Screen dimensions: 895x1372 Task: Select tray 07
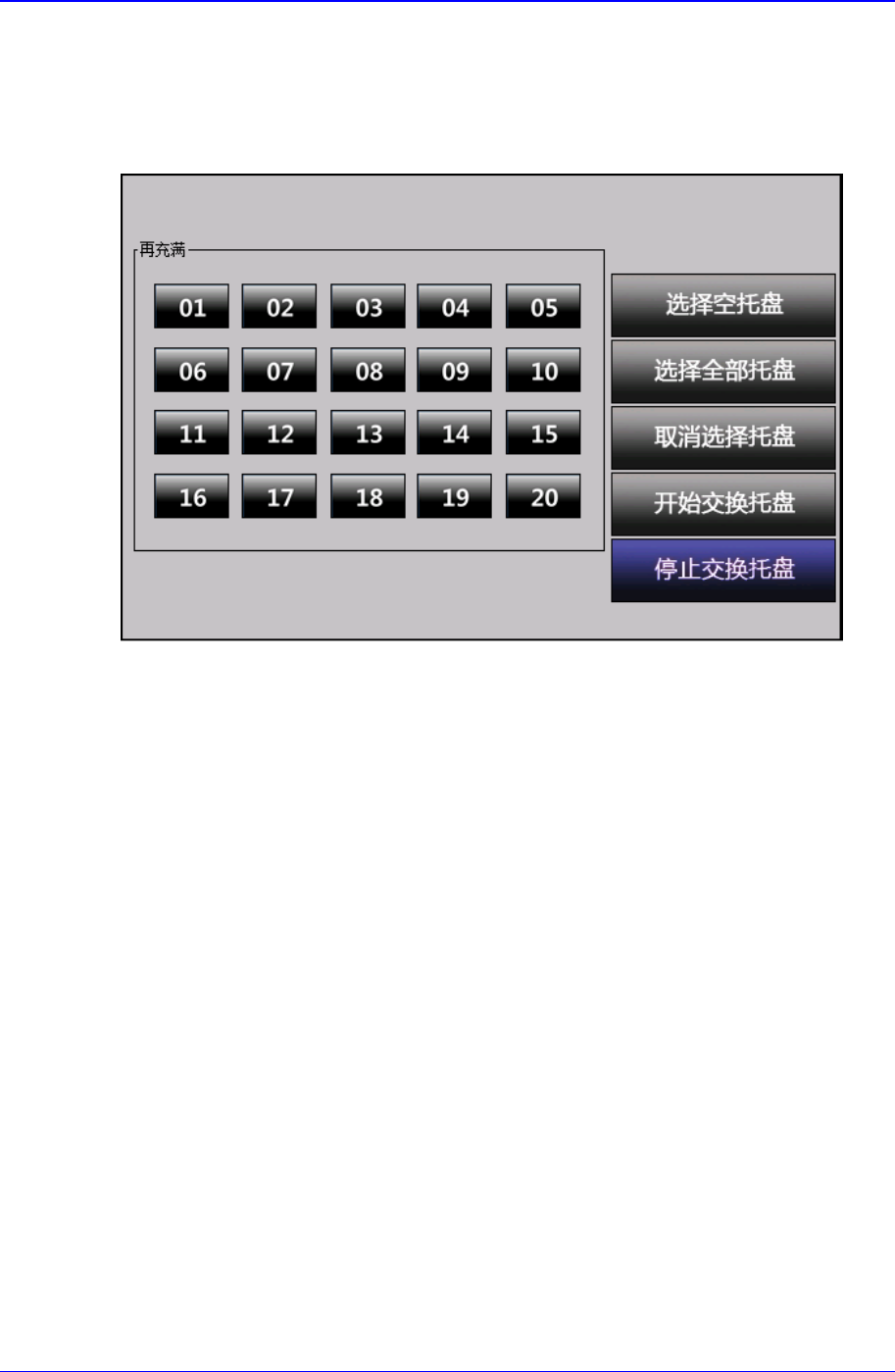279,371
